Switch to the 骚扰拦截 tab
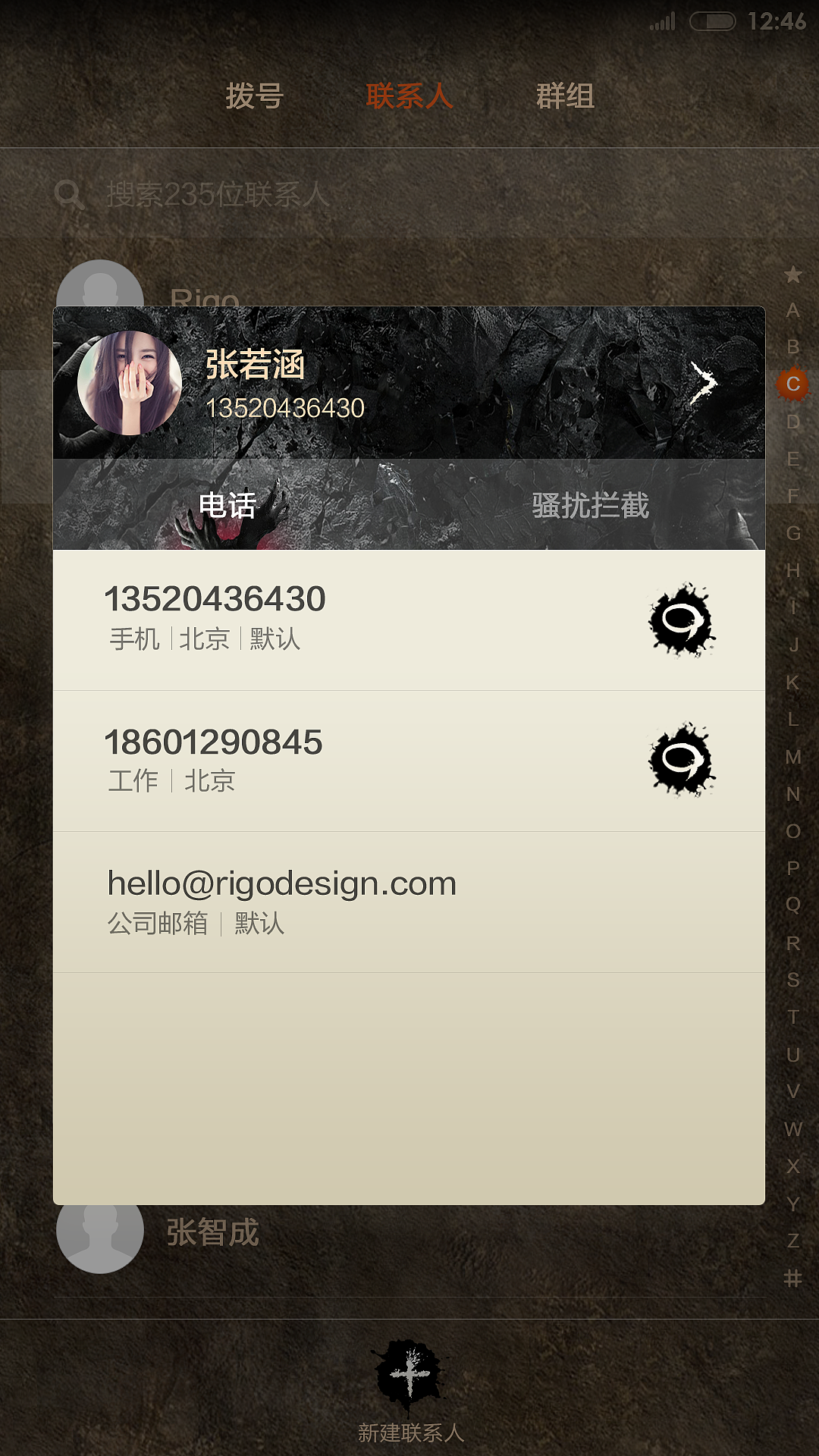Viewport: 819px width, 1456px height. (x=589, y=507)
